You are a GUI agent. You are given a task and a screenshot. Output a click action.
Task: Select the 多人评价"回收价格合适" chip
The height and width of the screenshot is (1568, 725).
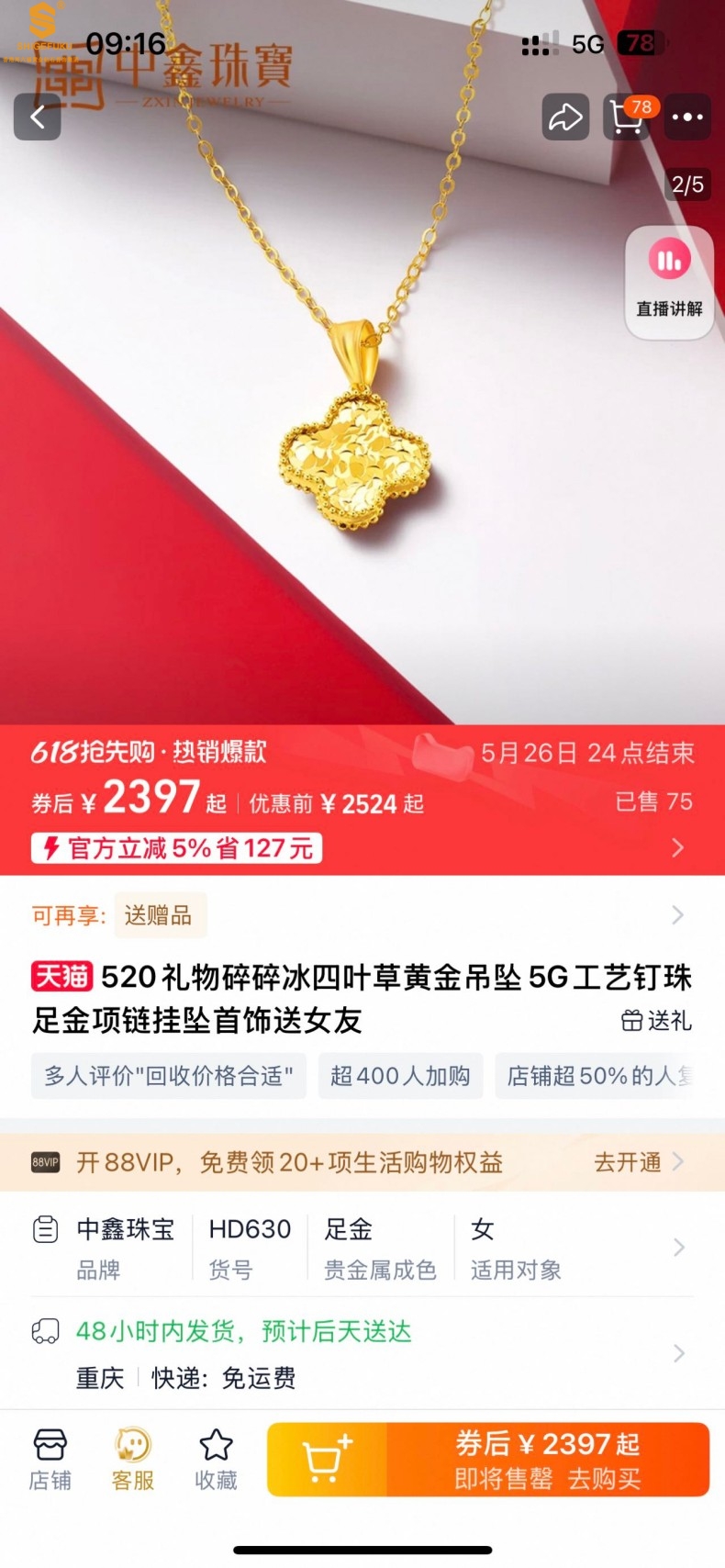coord(169,1076)
